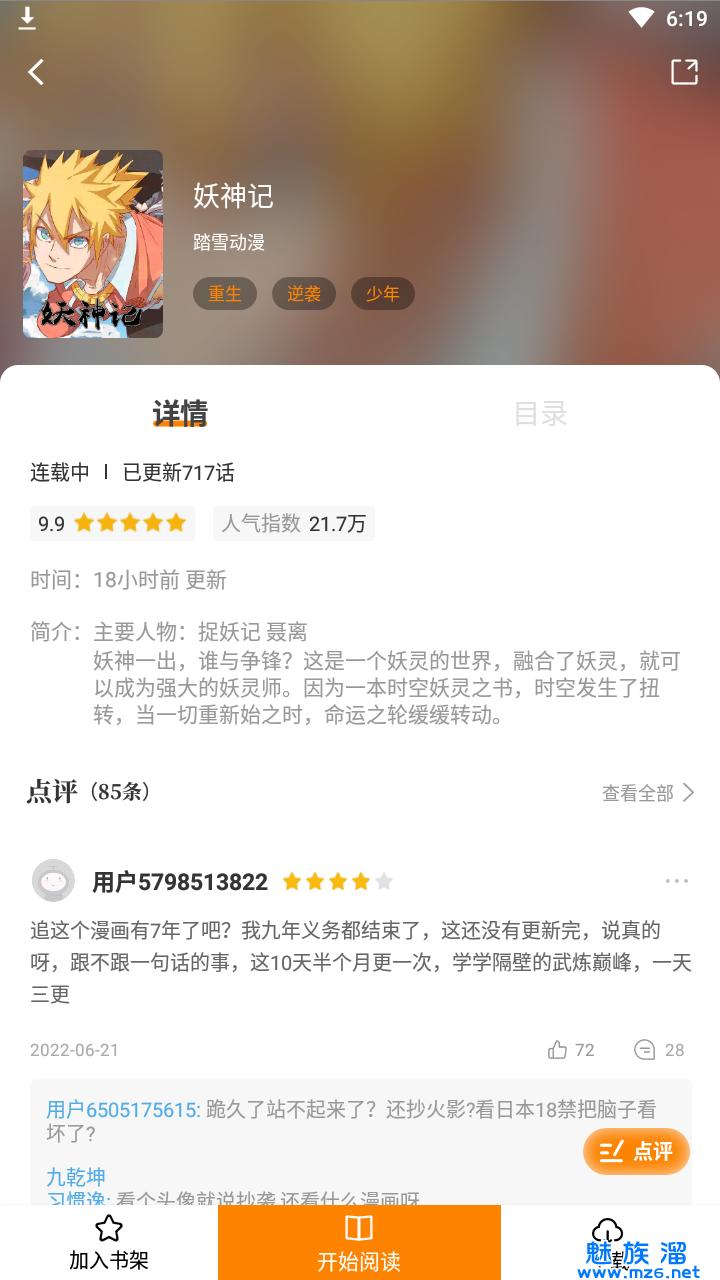Image resolution: width=720 pixels, height=1280 pixels.
Task: Select the 少年 tag chip
Action: [x=382, y=294]
